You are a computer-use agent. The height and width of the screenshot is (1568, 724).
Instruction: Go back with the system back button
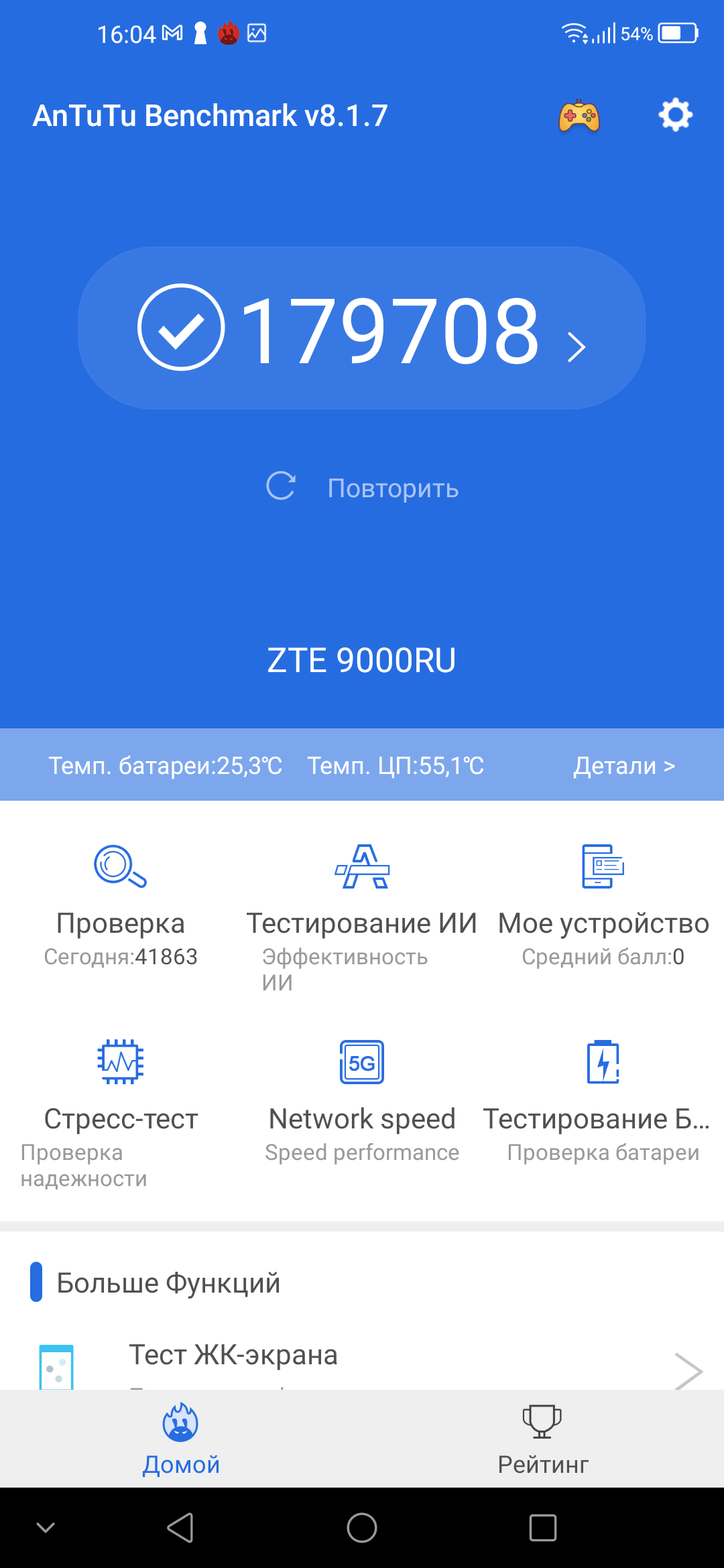pos(180,1528)
